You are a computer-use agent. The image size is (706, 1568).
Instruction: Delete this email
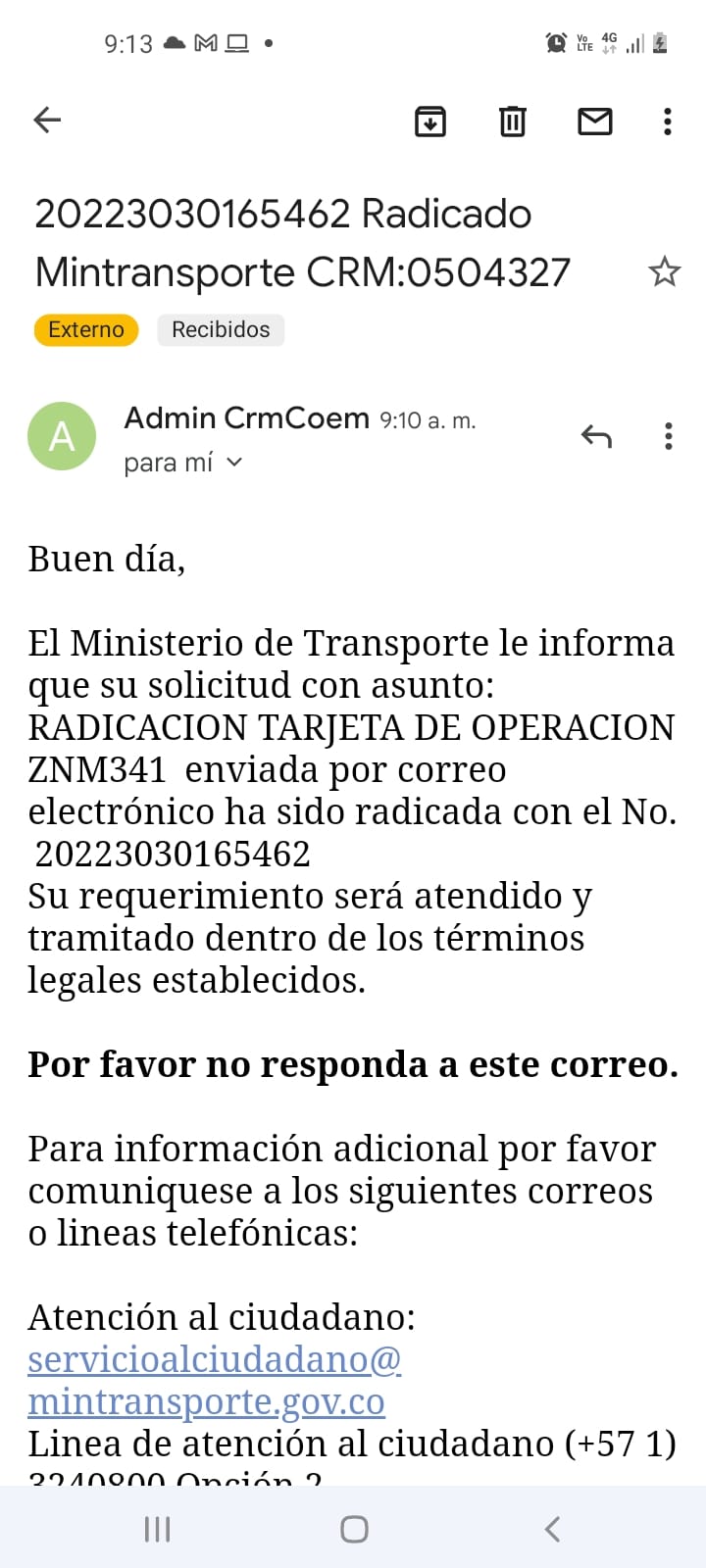(513, 122)
